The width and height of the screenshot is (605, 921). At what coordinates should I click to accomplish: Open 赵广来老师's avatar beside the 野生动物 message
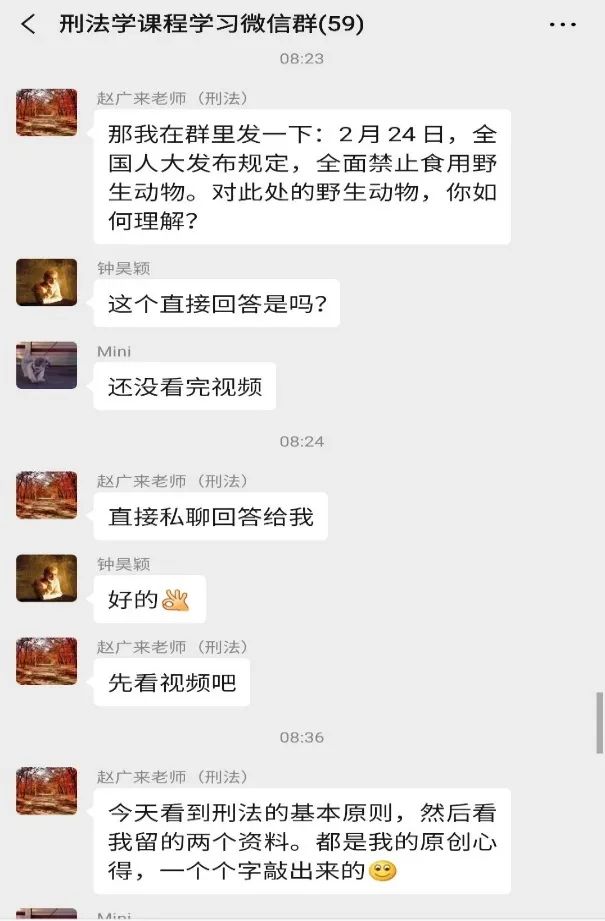click(x=46, y=112)
